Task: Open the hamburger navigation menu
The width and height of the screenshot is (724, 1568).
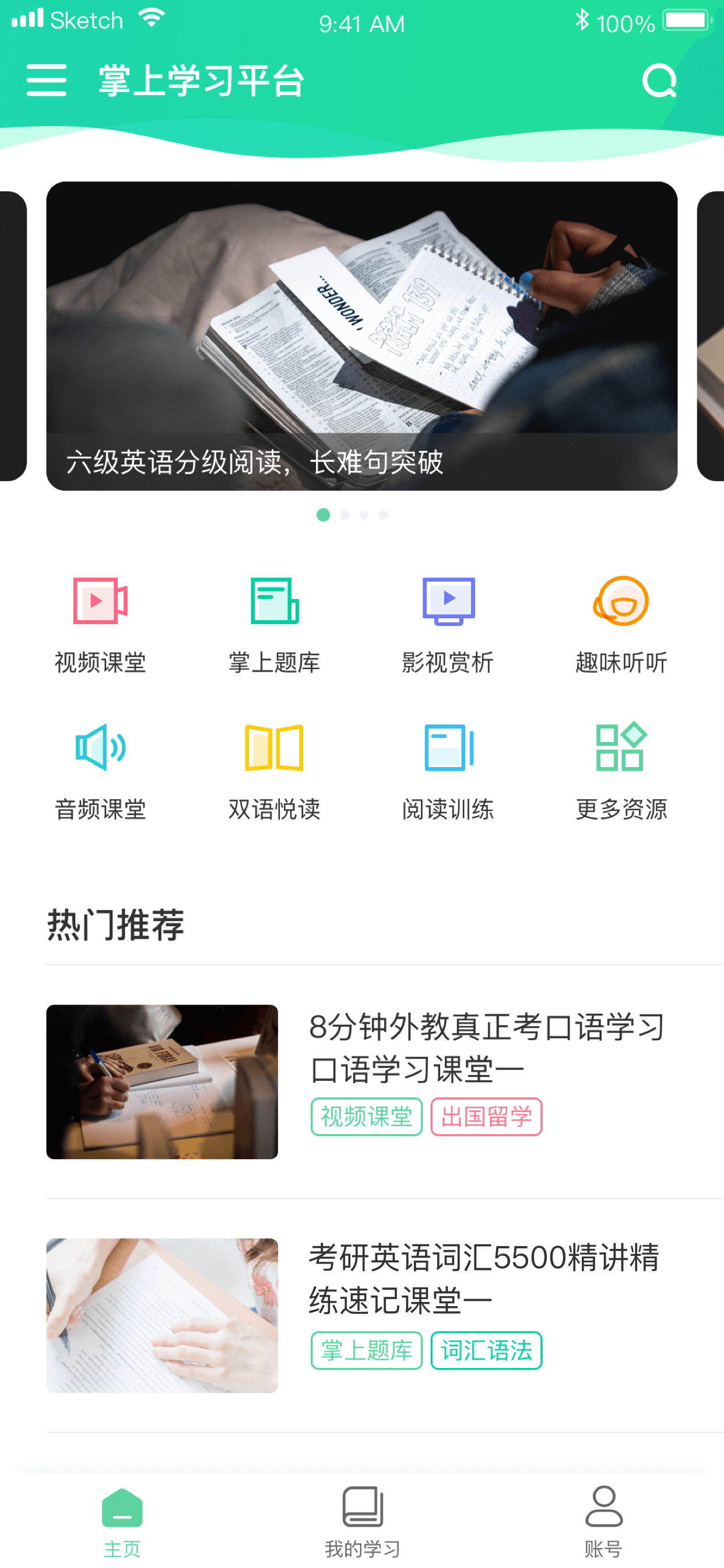Action: click(47, 82)
